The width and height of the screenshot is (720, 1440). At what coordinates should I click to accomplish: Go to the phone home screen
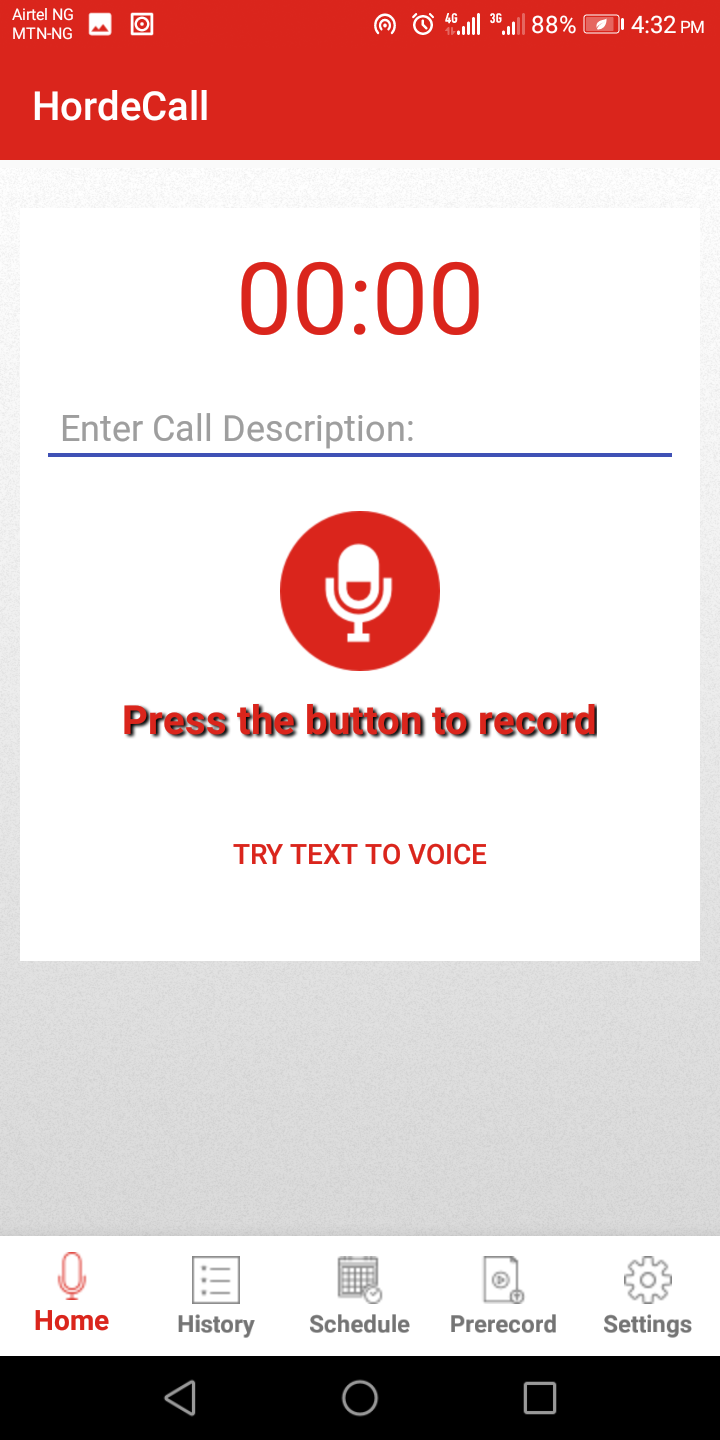[360, 1398]
